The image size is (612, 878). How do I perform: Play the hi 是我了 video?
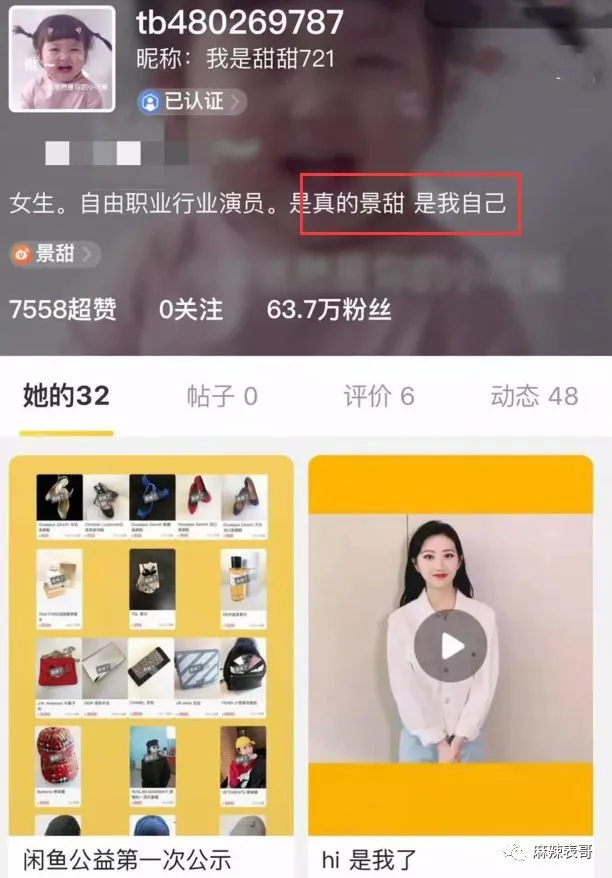(450, 645)
